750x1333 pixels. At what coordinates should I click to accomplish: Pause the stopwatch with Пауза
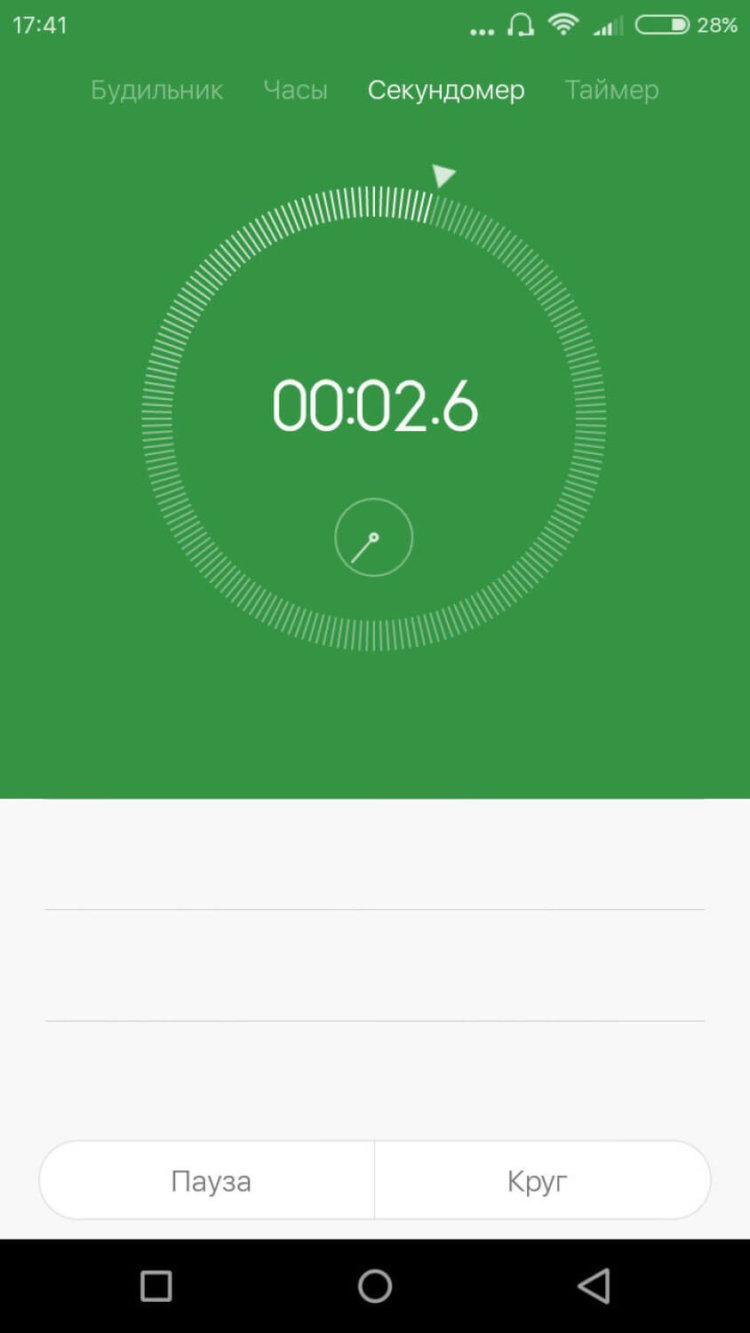(208, 1181)
